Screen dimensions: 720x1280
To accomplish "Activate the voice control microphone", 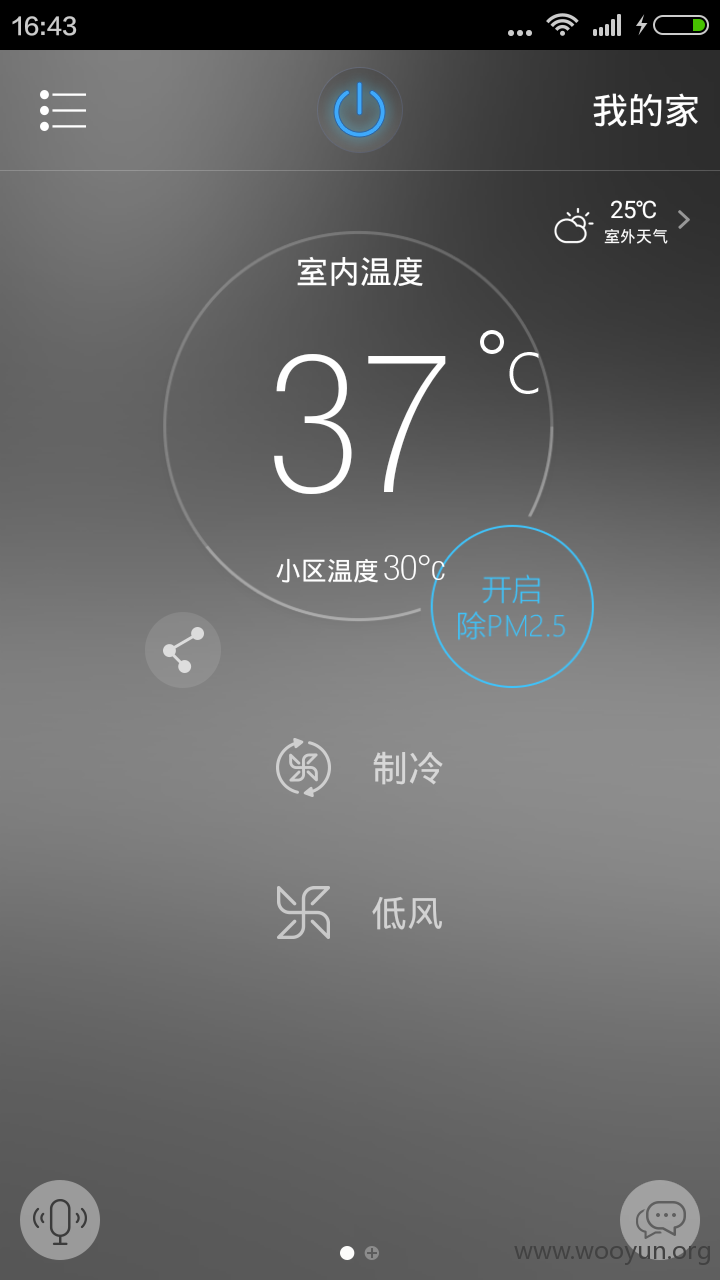I will tap(60, 1220).
